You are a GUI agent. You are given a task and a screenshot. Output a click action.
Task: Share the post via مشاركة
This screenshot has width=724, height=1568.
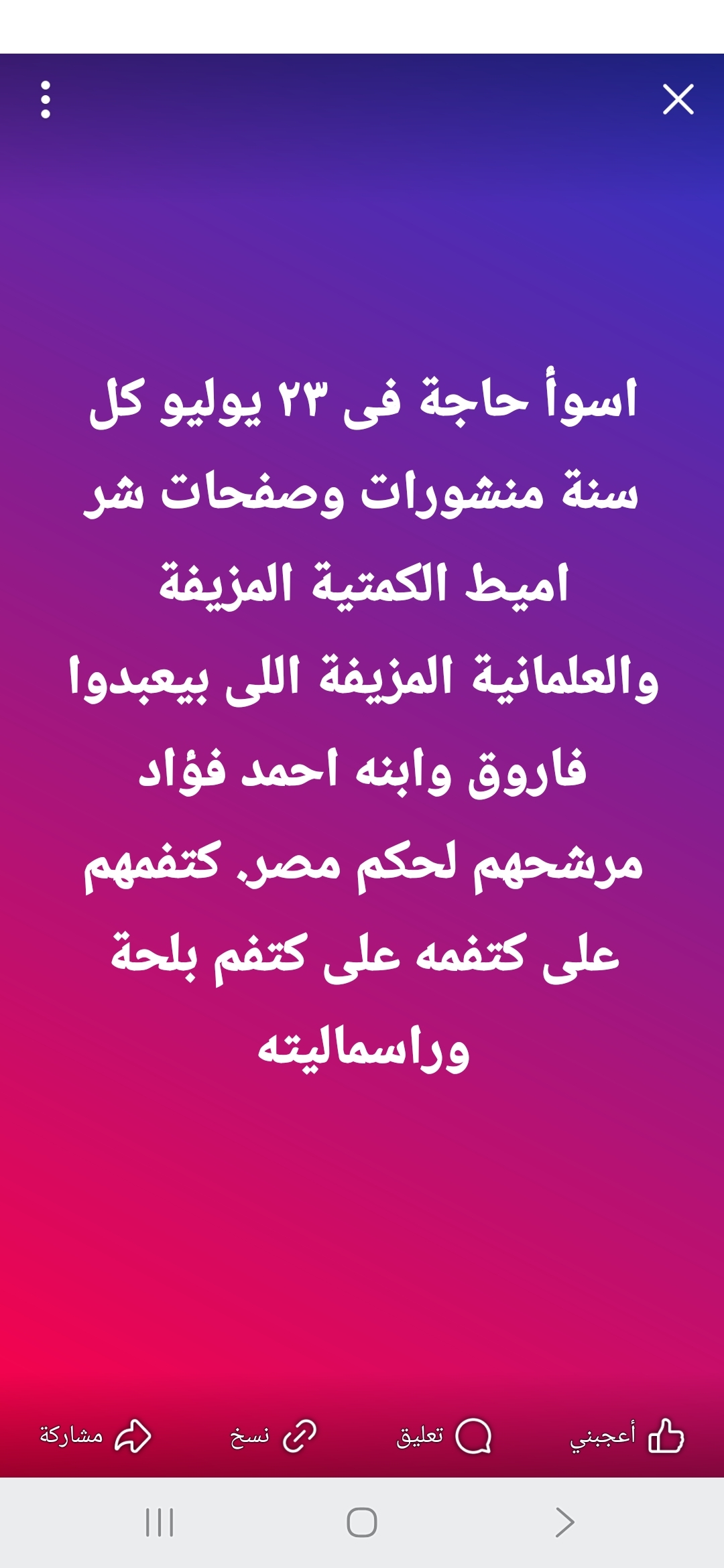pyautogui.click(x=95, y=1436)
